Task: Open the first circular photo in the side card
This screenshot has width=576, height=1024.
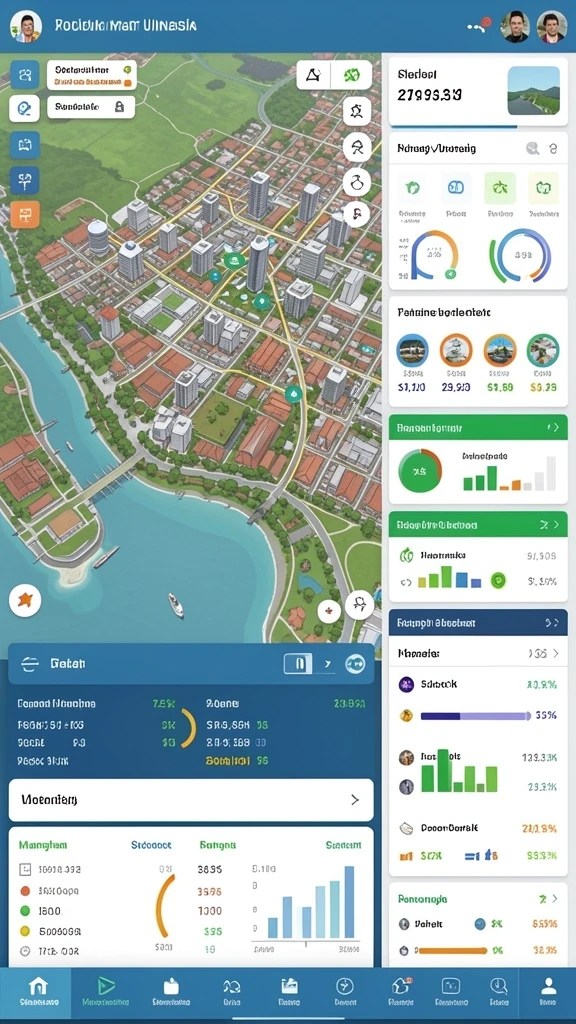Action: click(x=412, y=350)
